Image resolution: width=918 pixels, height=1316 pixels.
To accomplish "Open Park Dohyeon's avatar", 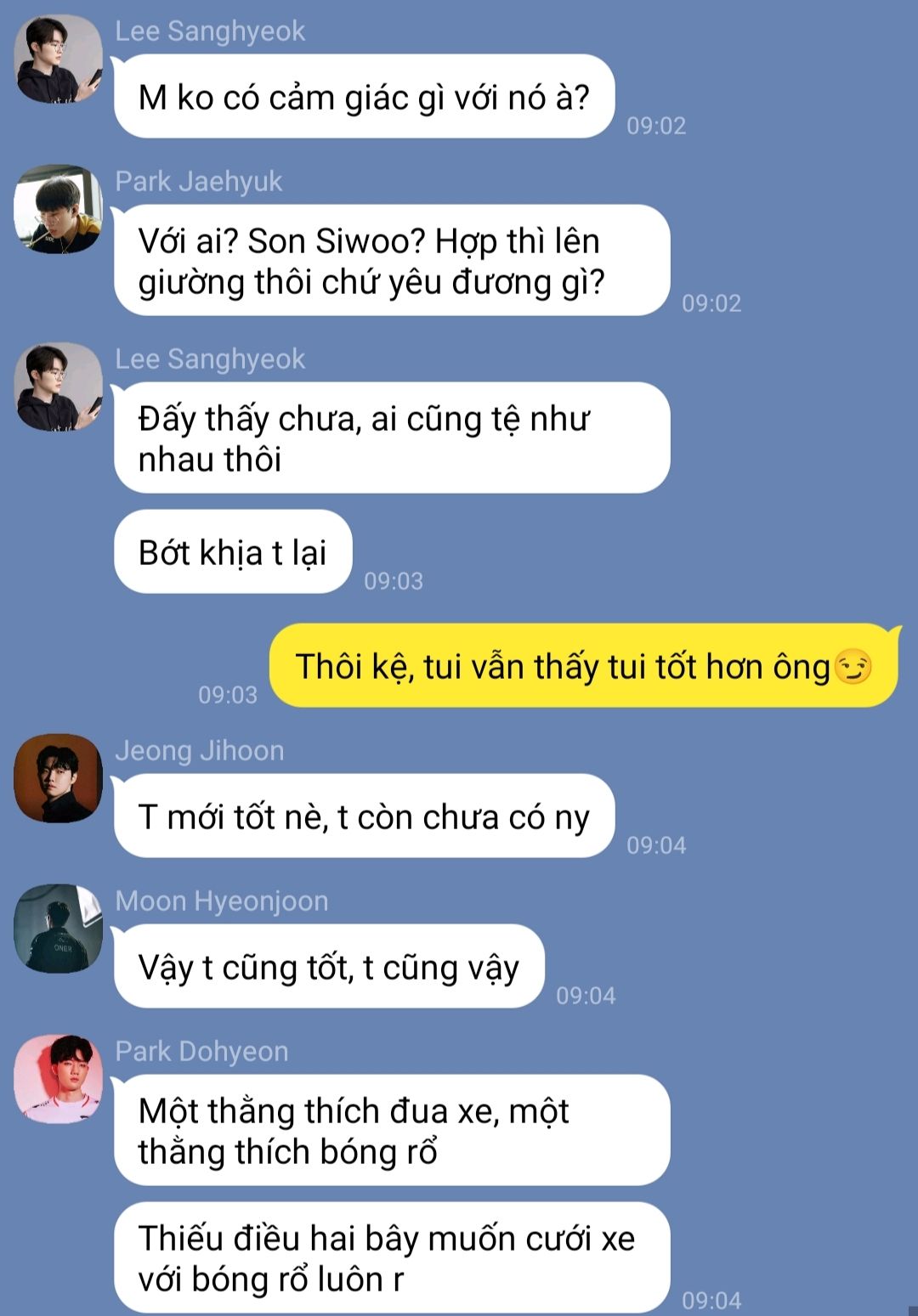I will coord(58,1079).
